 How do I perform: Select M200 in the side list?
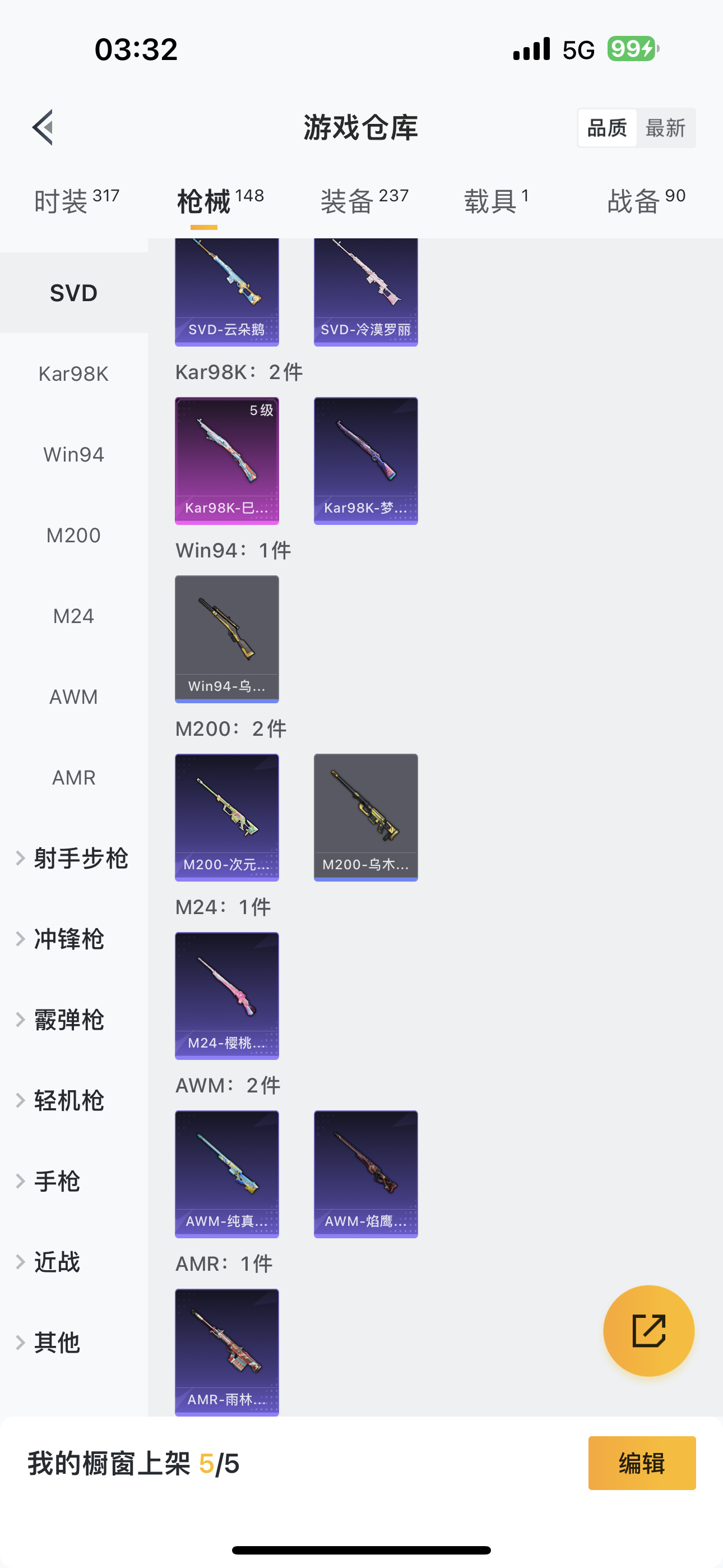coord(73,535)
